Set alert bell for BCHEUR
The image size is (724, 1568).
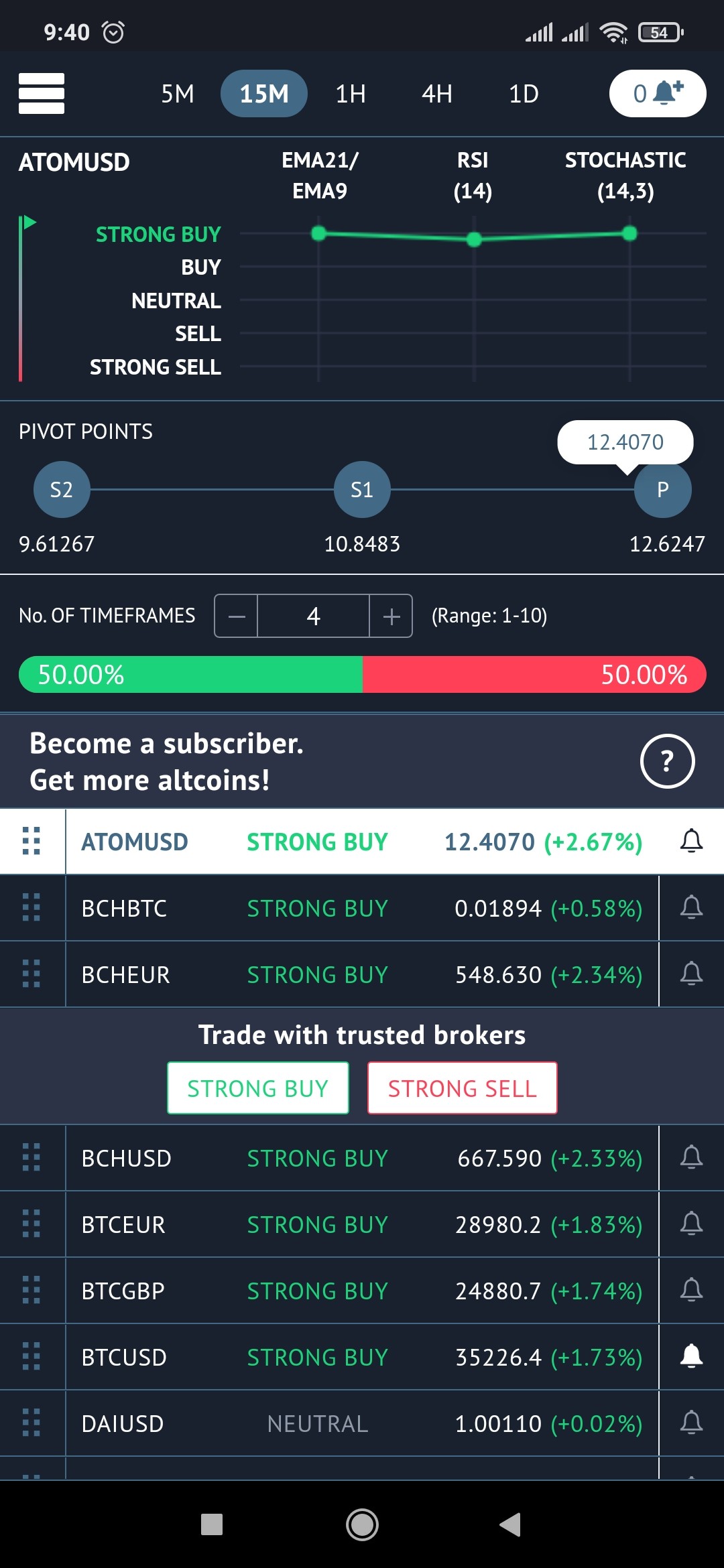point(691,974)
